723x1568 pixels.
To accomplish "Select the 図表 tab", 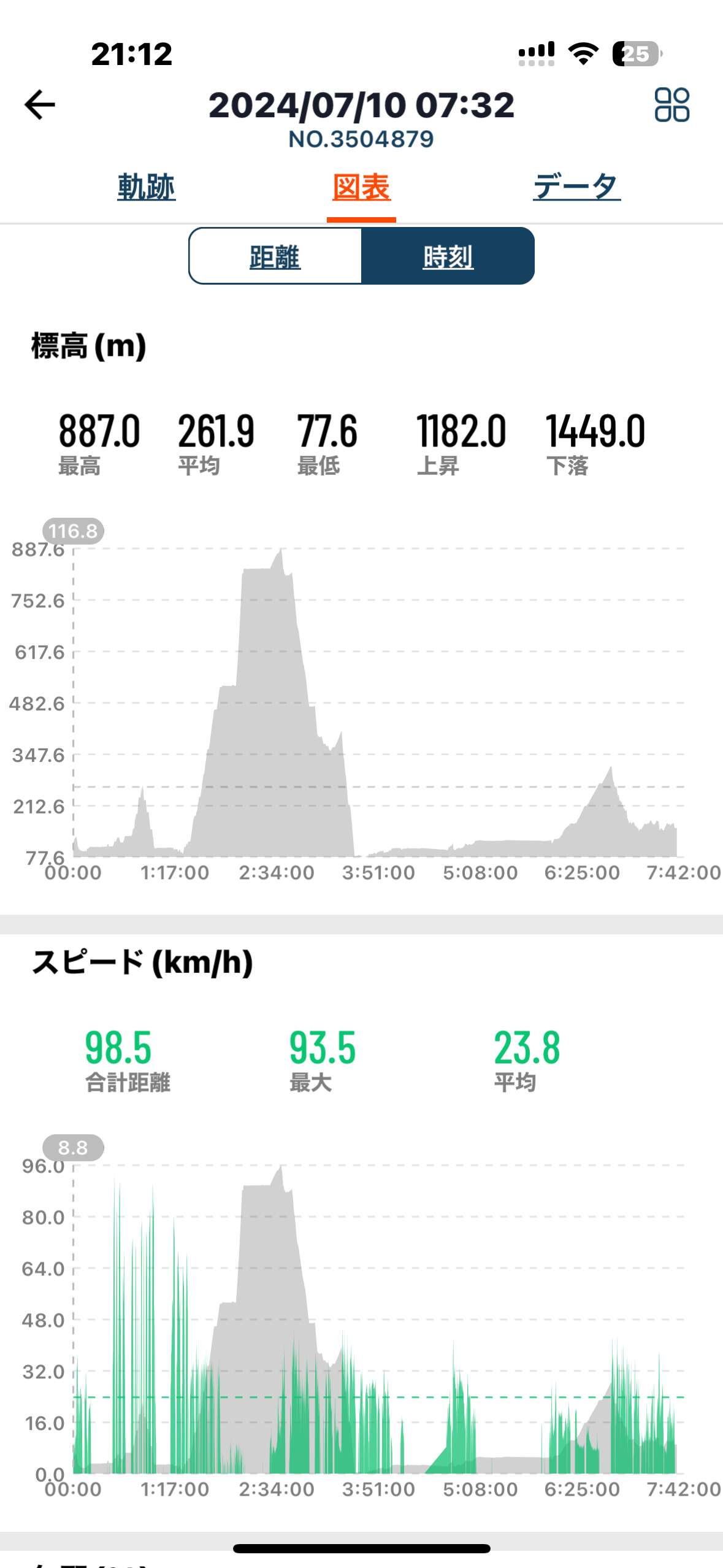I will click(x=361, y=187).
